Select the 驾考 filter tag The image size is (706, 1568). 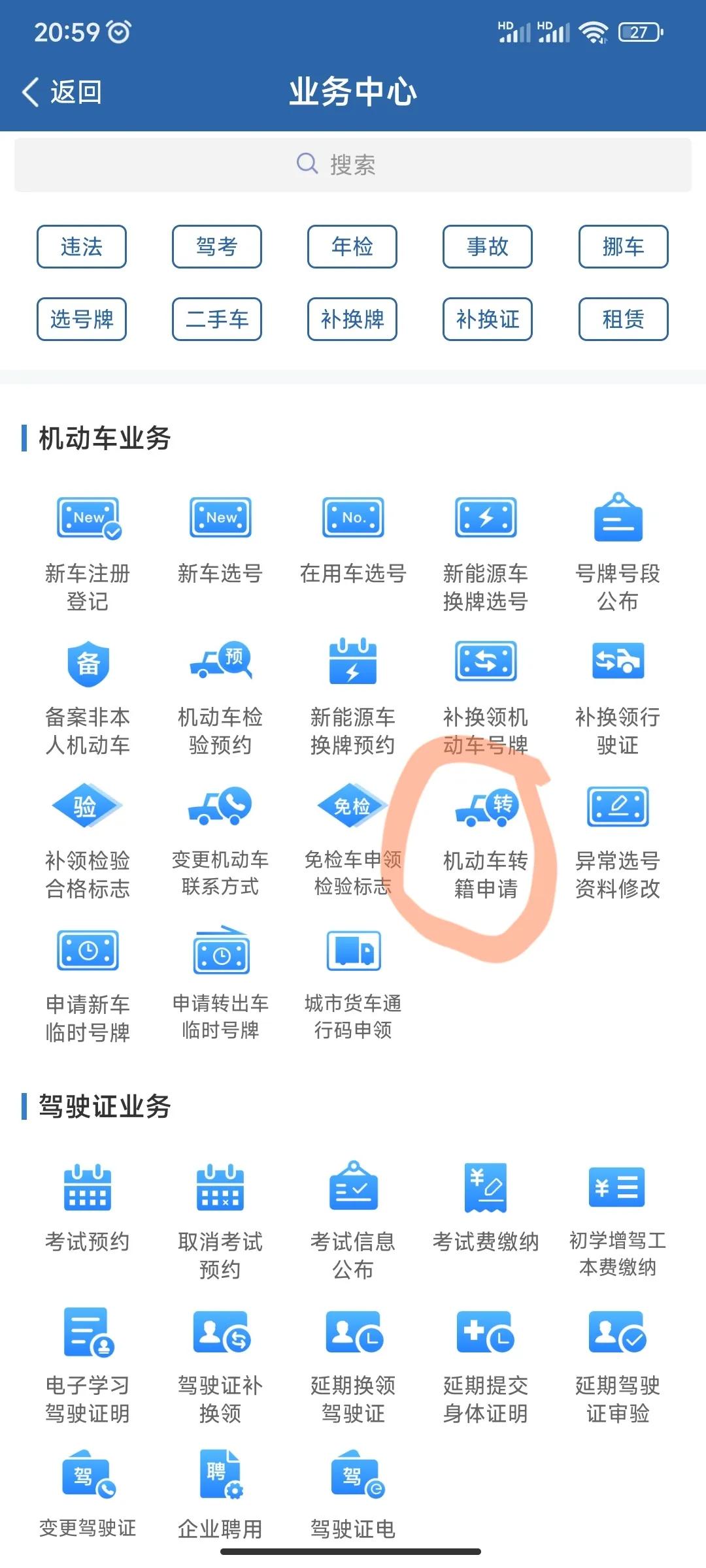[217, 246]
